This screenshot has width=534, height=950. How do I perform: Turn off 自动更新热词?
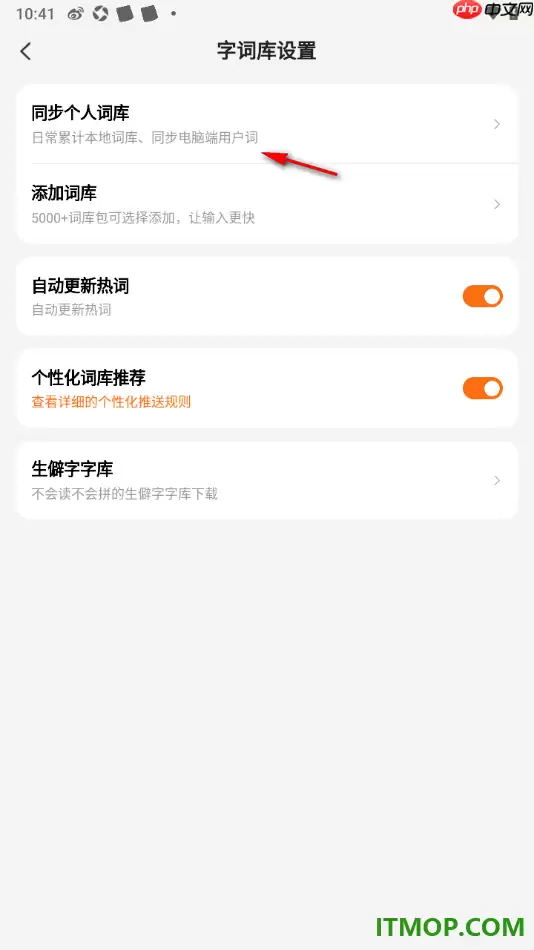point(482,296)
